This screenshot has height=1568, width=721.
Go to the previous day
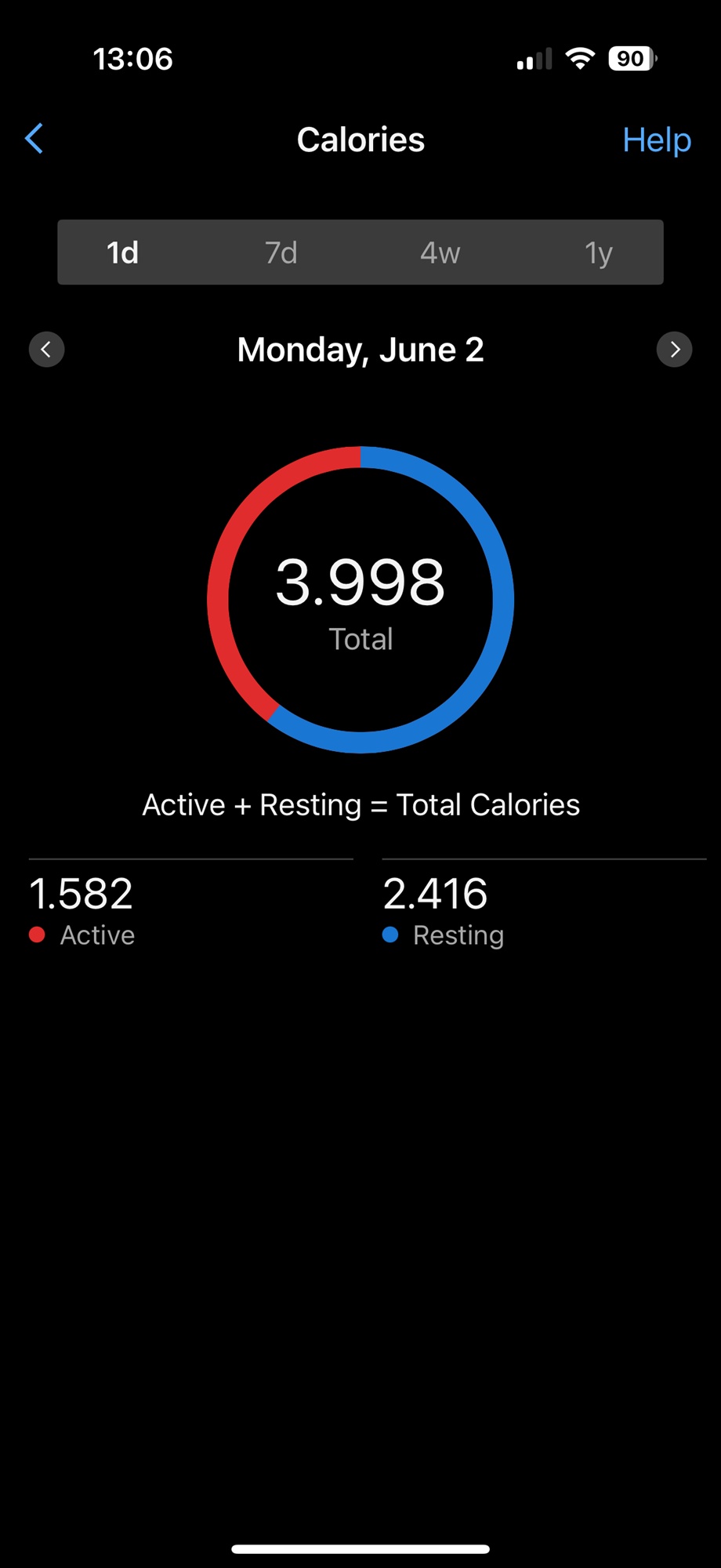point(46,350)
